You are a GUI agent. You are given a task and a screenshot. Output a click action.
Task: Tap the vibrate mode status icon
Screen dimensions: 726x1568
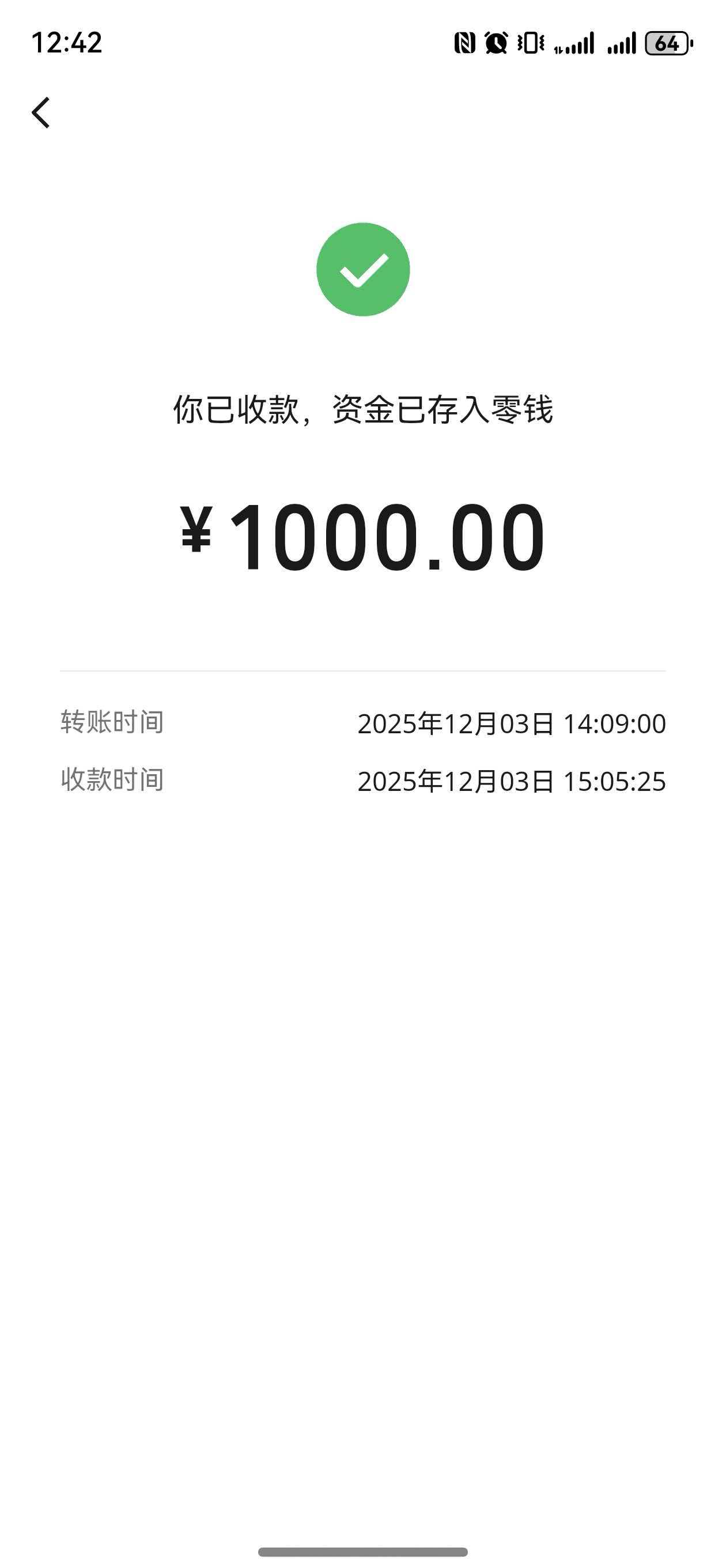pos(530,44)
